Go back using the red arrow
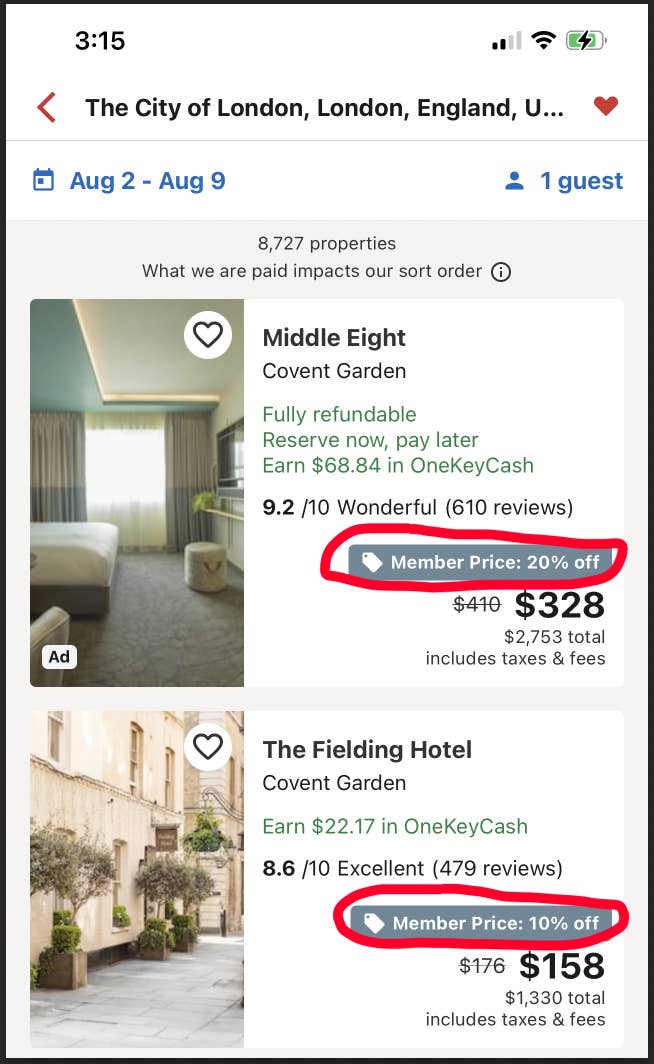This screenshot has height=1064, width=654. point(47,107)
